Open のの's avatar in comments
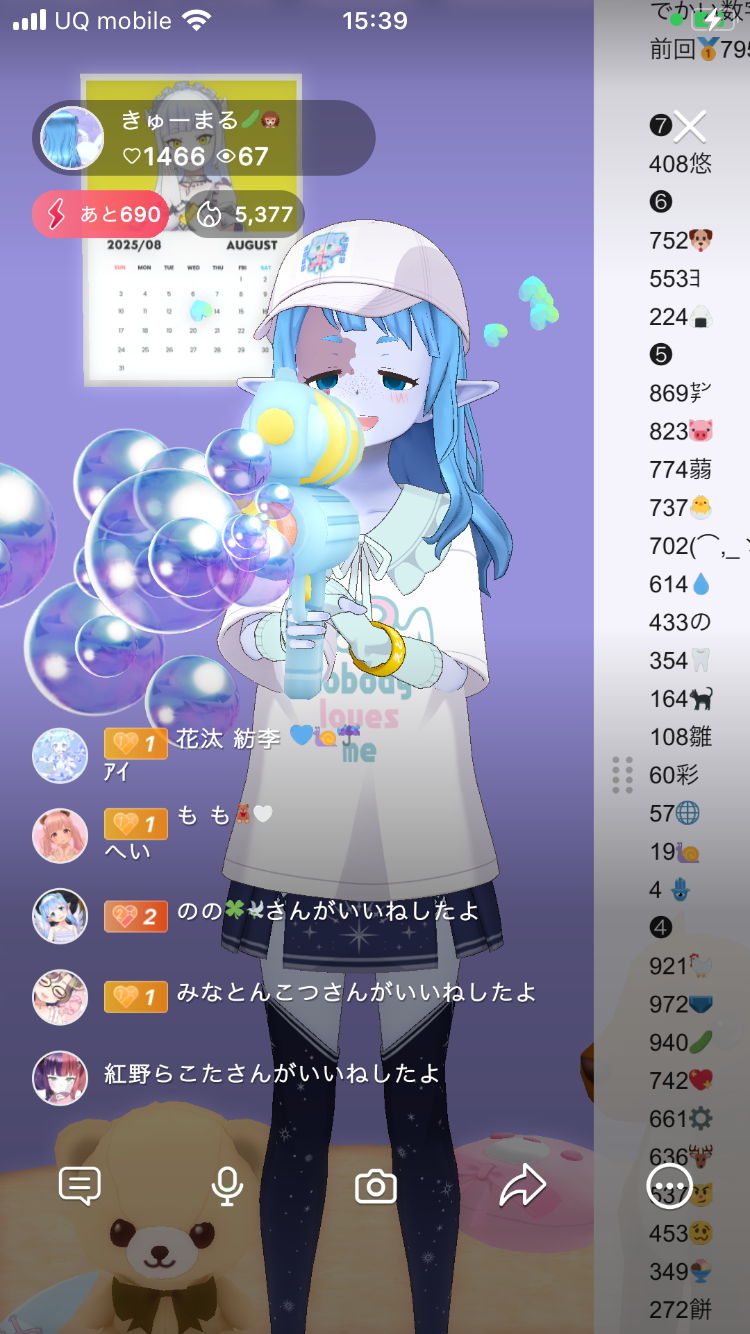The image size is (750, 1334). click(60, 915)
